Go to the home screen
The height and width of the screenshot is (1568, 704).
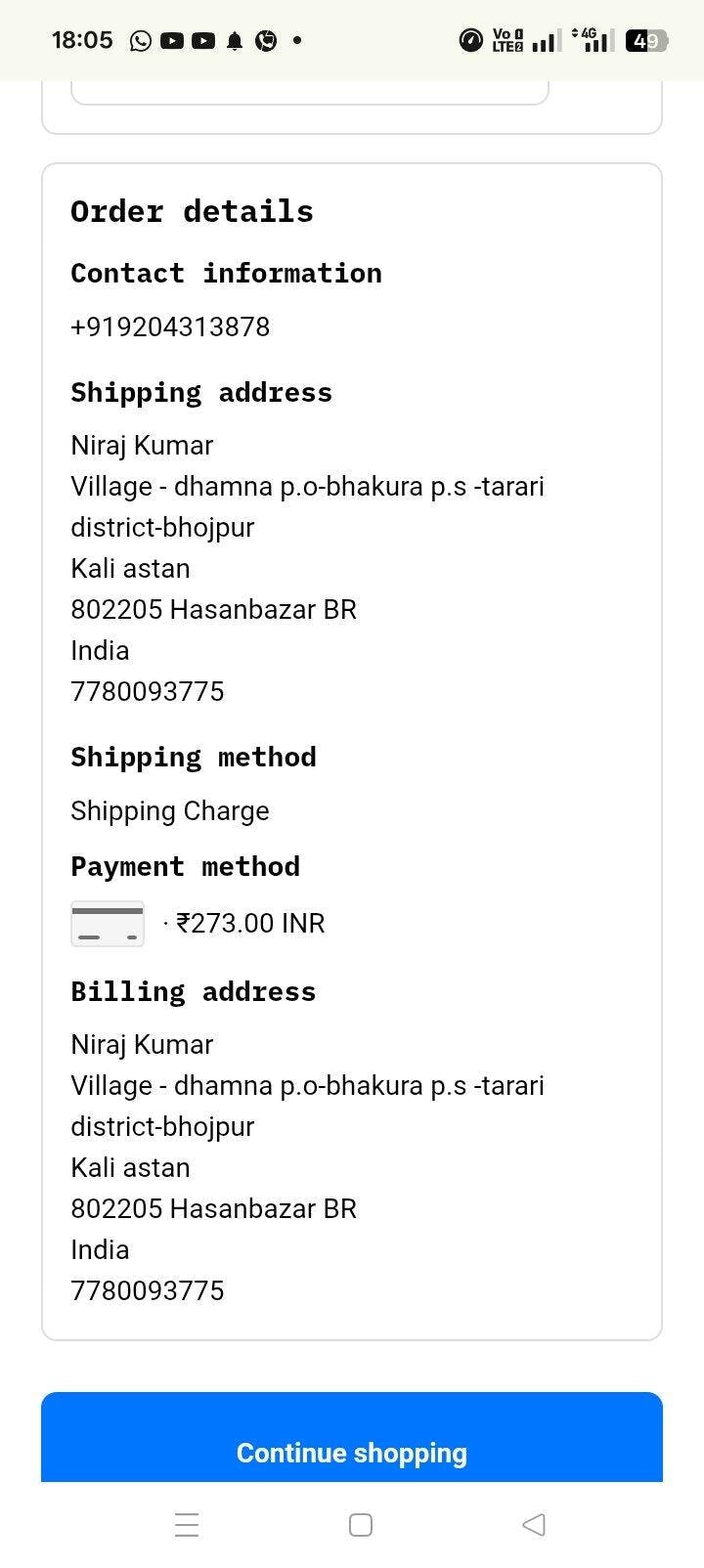[x=361, y=1525]
